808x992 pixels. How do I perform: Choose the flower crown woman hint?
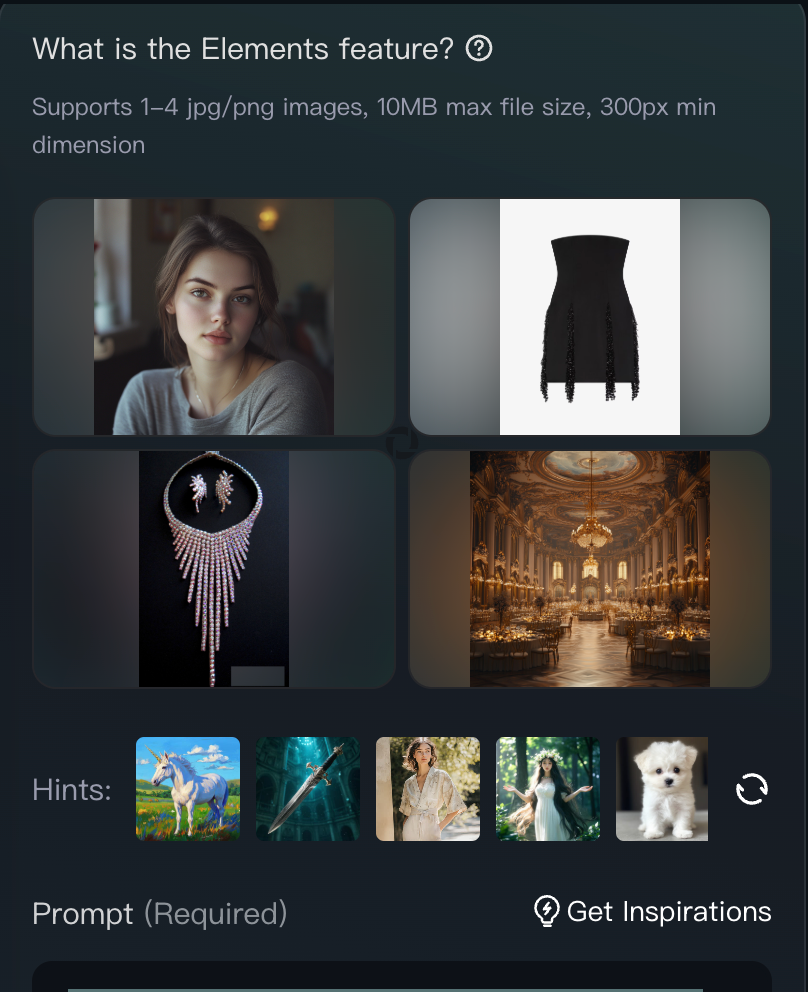click(548, 789)
